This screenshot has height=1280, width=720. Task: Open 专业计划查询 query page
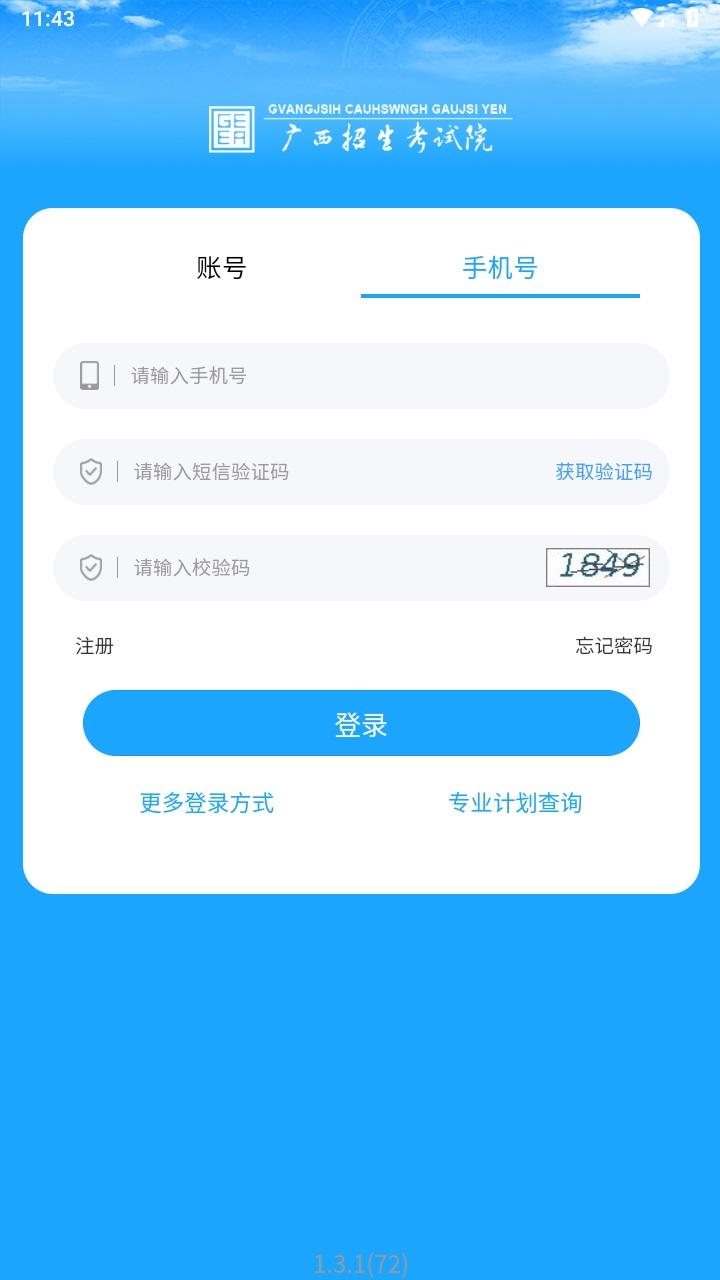517,803
